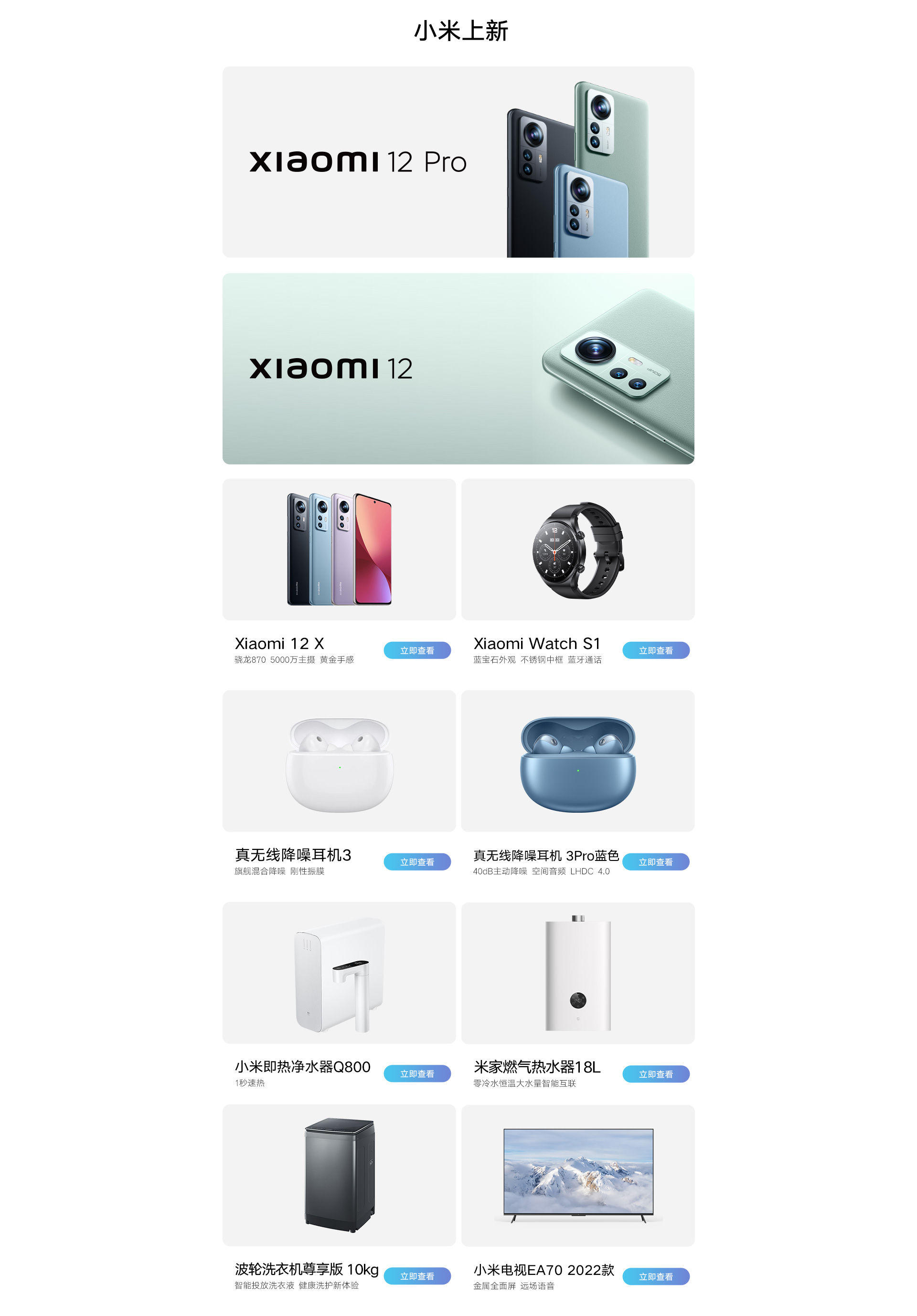Select the washing machine product image
The image size is (917, 1316).
coord(339,1175)
